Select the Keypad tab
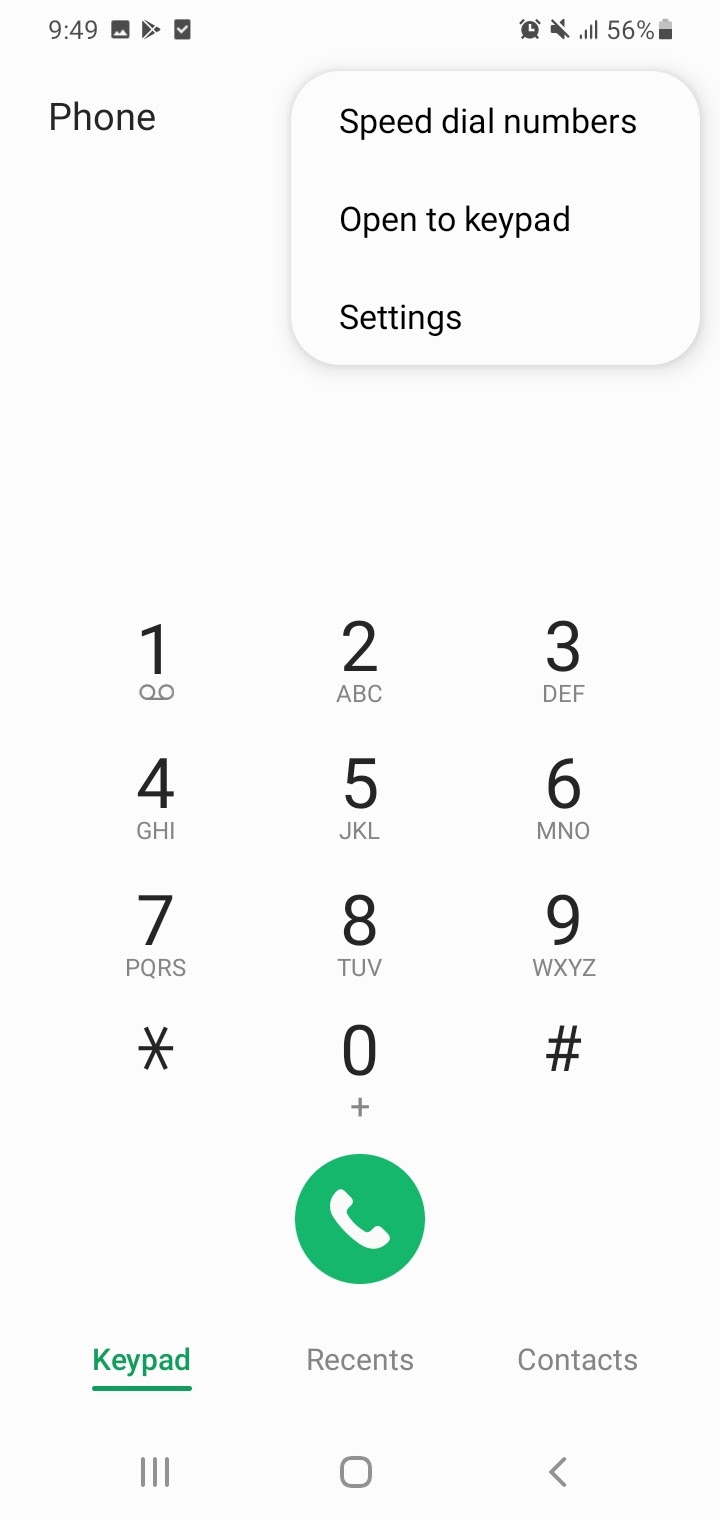The image size is (720, 1520). (141, 1360)
